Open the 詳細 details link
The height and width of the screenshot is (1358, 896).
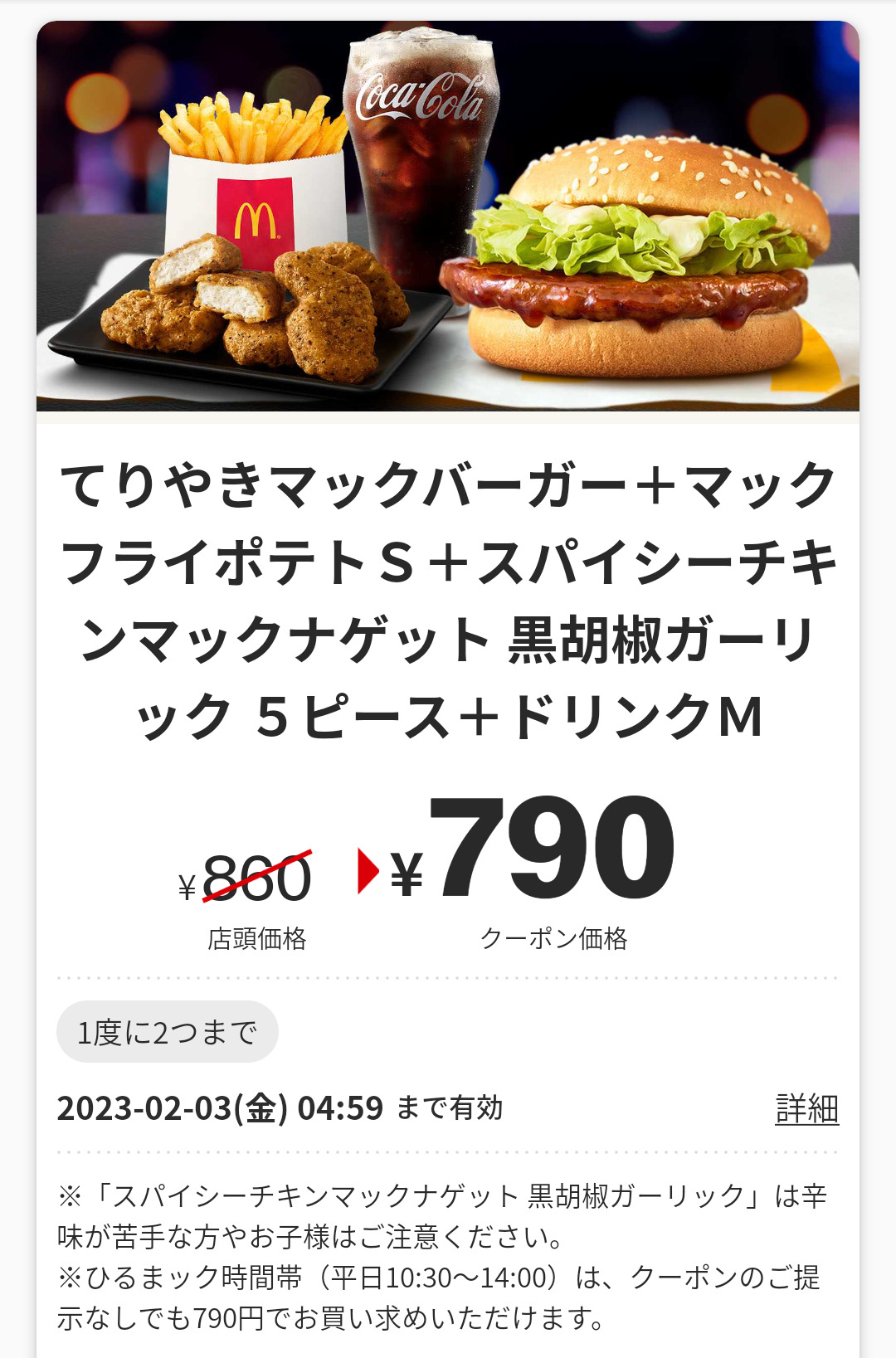tap(806, 1108)
